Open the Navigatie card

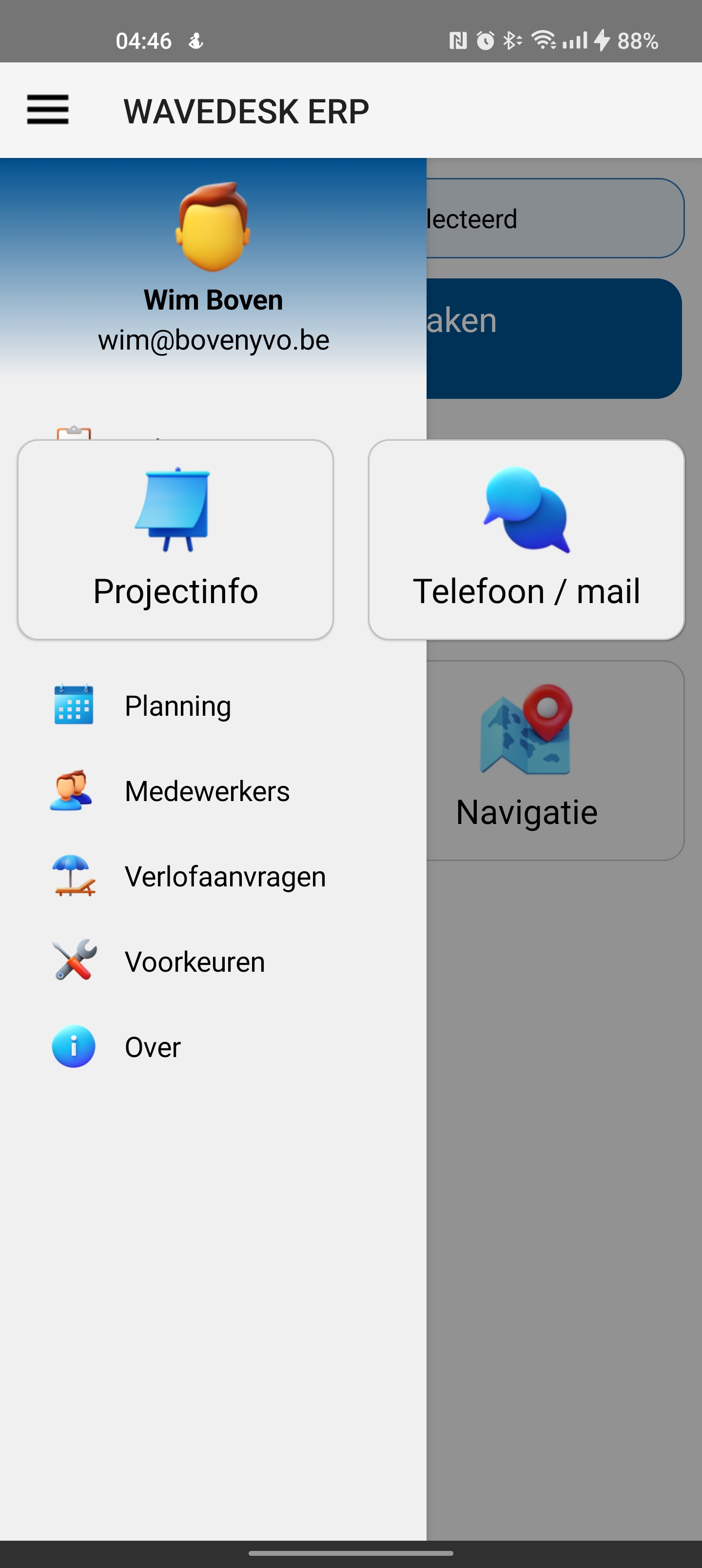554,760
